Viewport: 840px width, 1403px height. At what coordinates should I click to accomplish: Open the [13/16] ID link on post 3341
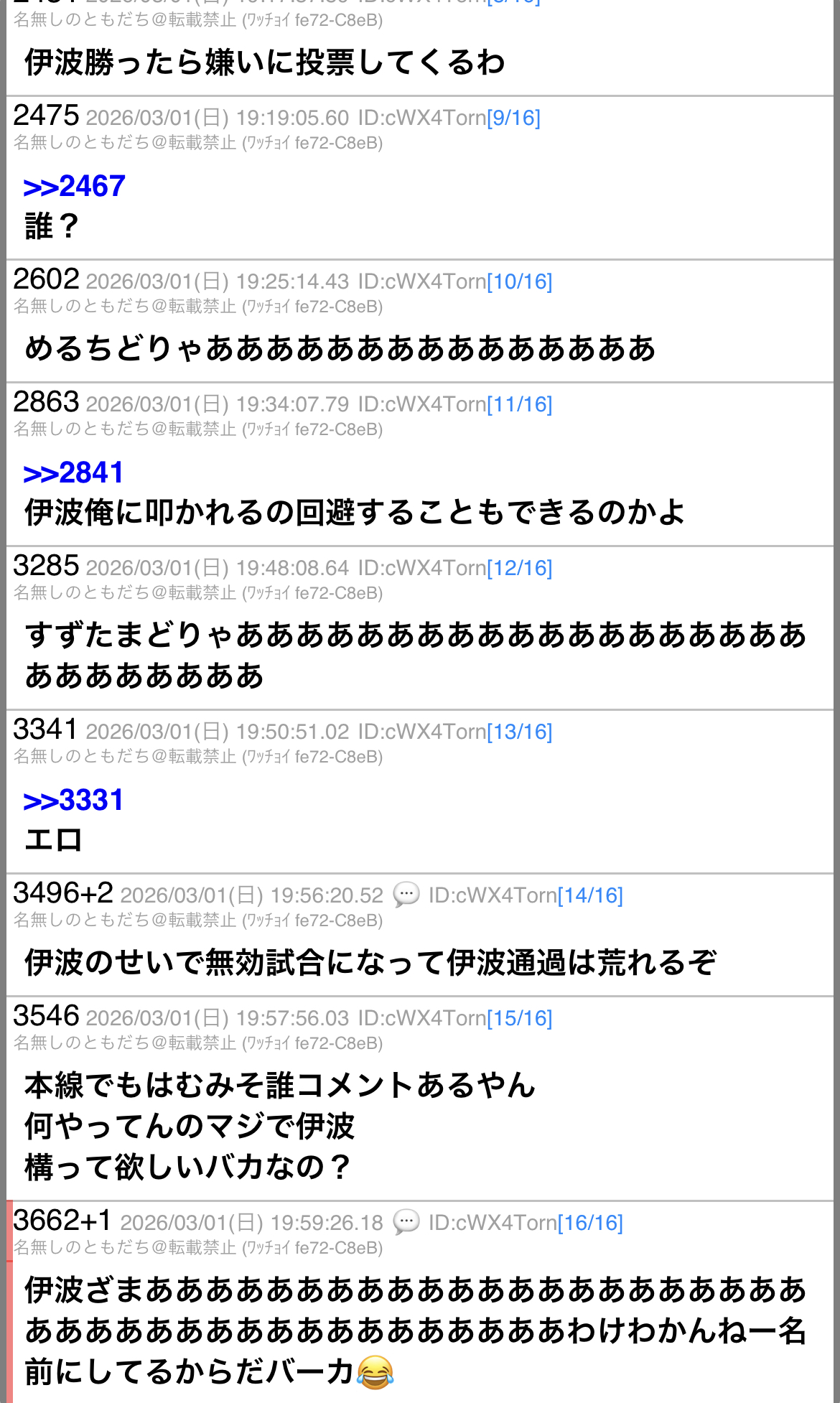pyautogui.click(x=519, y=732)
